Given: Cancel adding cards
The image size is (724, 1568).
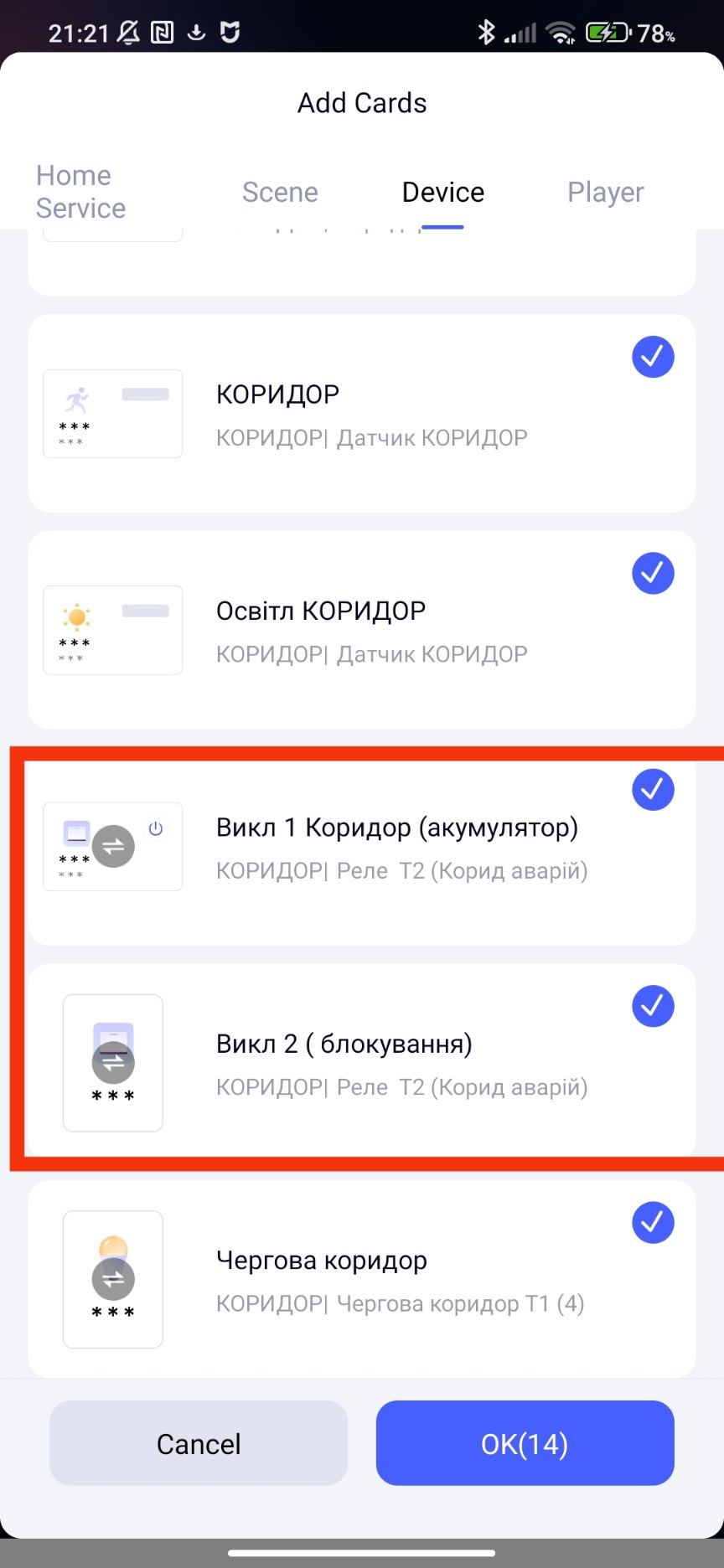Looking at the screenshot, I should (199, 1443).
